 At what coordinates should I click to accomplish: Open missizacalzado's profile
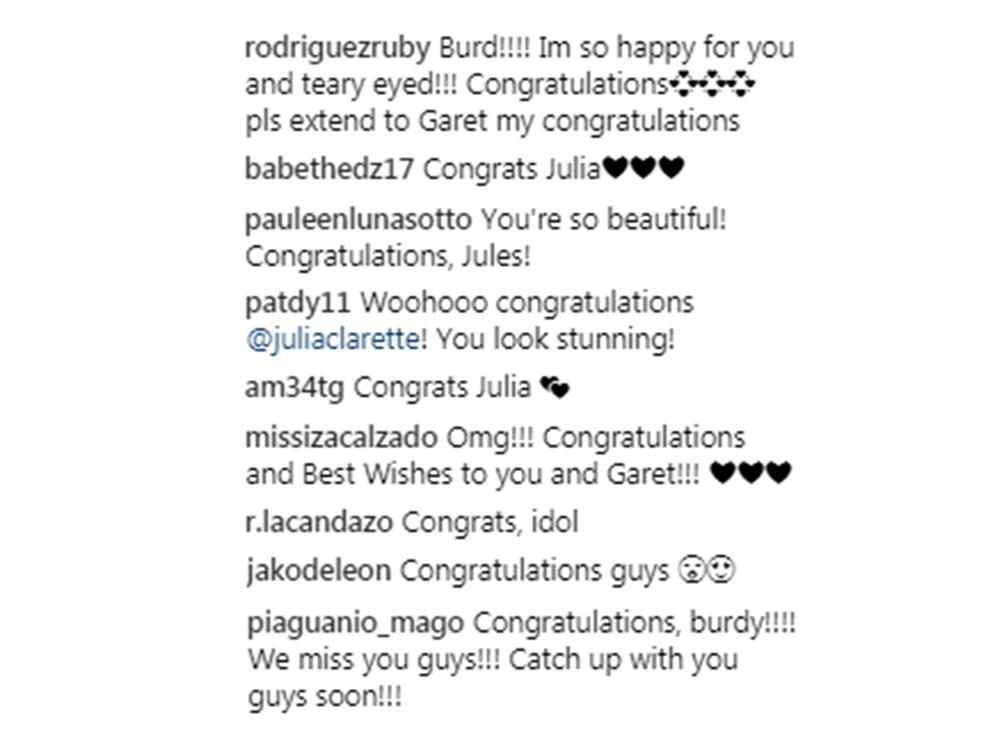click(x=340, y=437)
